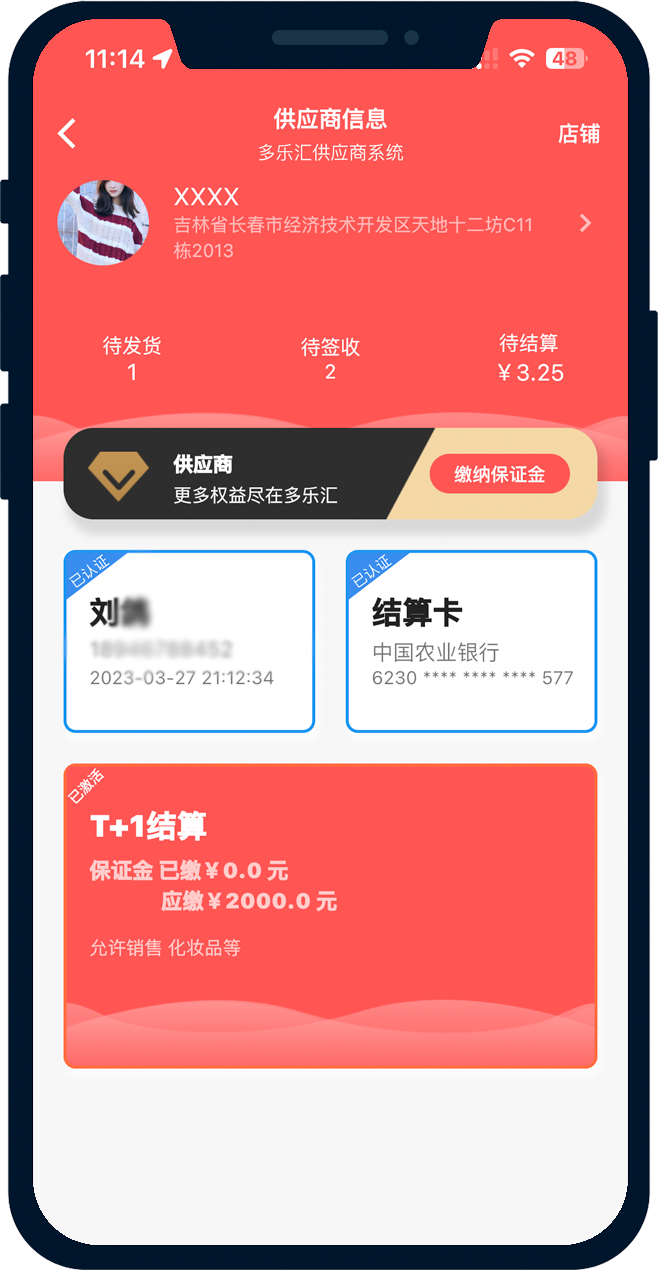Tap the 缴纳保证金 button
Image resolution: width=658 pixels, height=1270 pixels.
point(499,474)
